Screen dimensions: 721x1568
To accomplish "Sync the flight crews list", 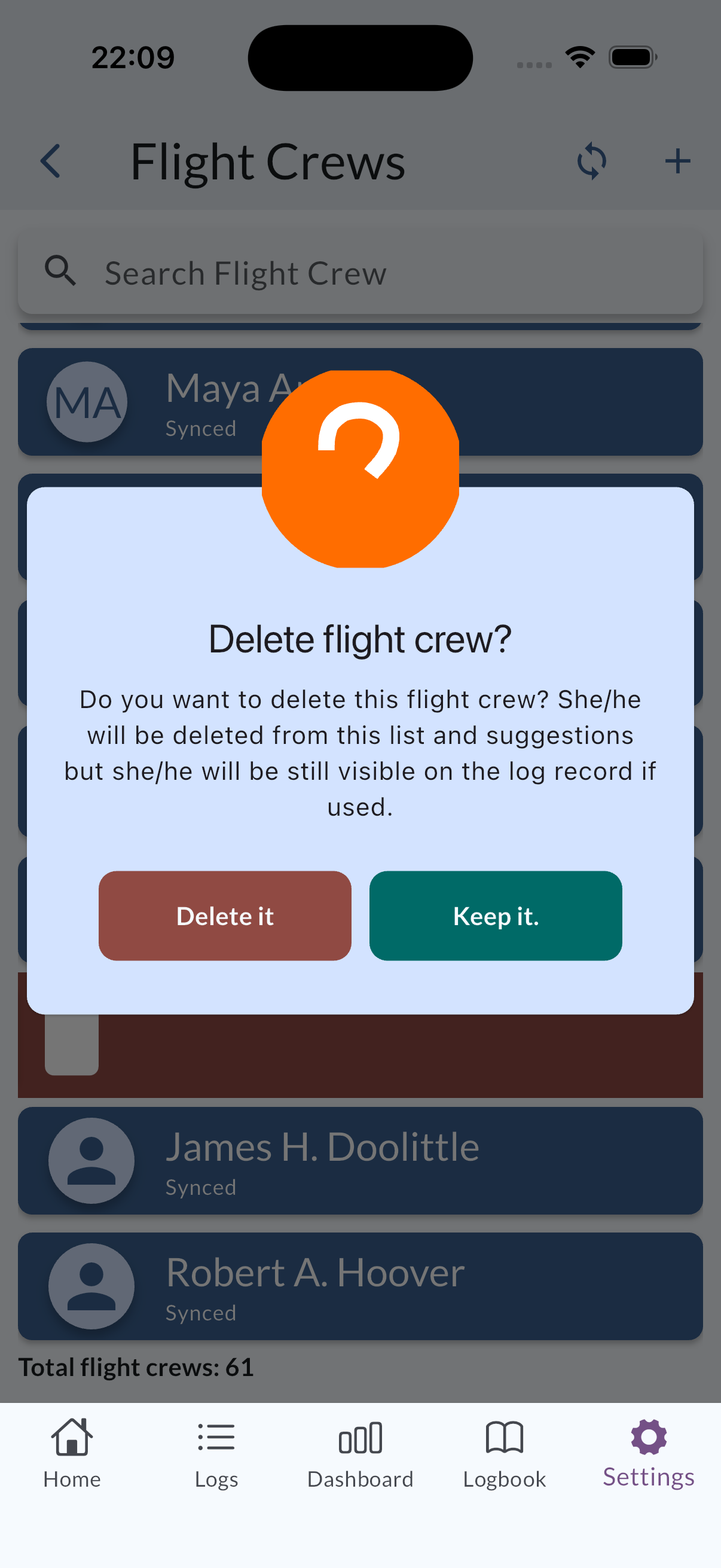I will 591,161.
